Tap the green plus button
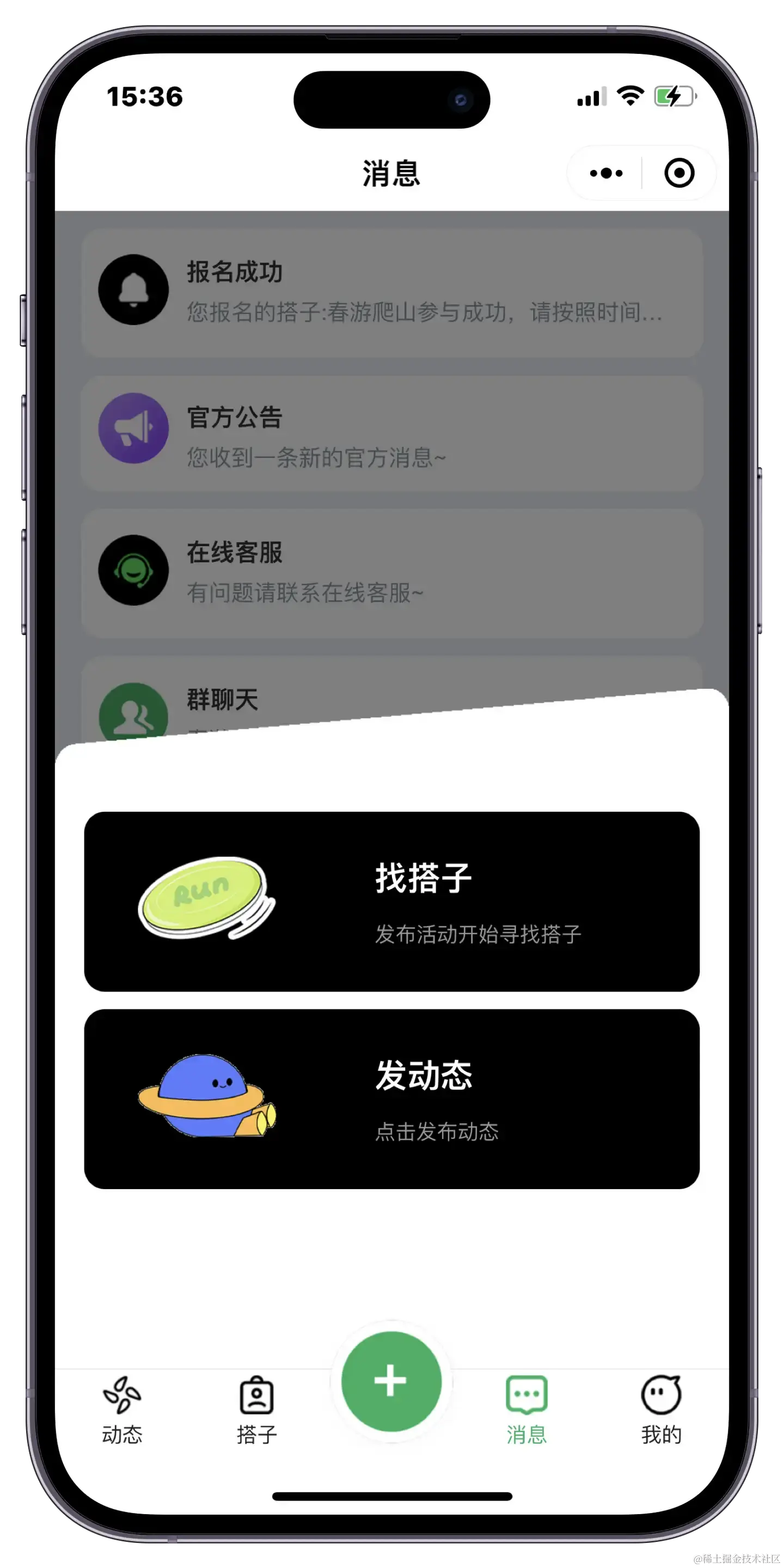The image size is (784, 1568). click(391, 1381)
